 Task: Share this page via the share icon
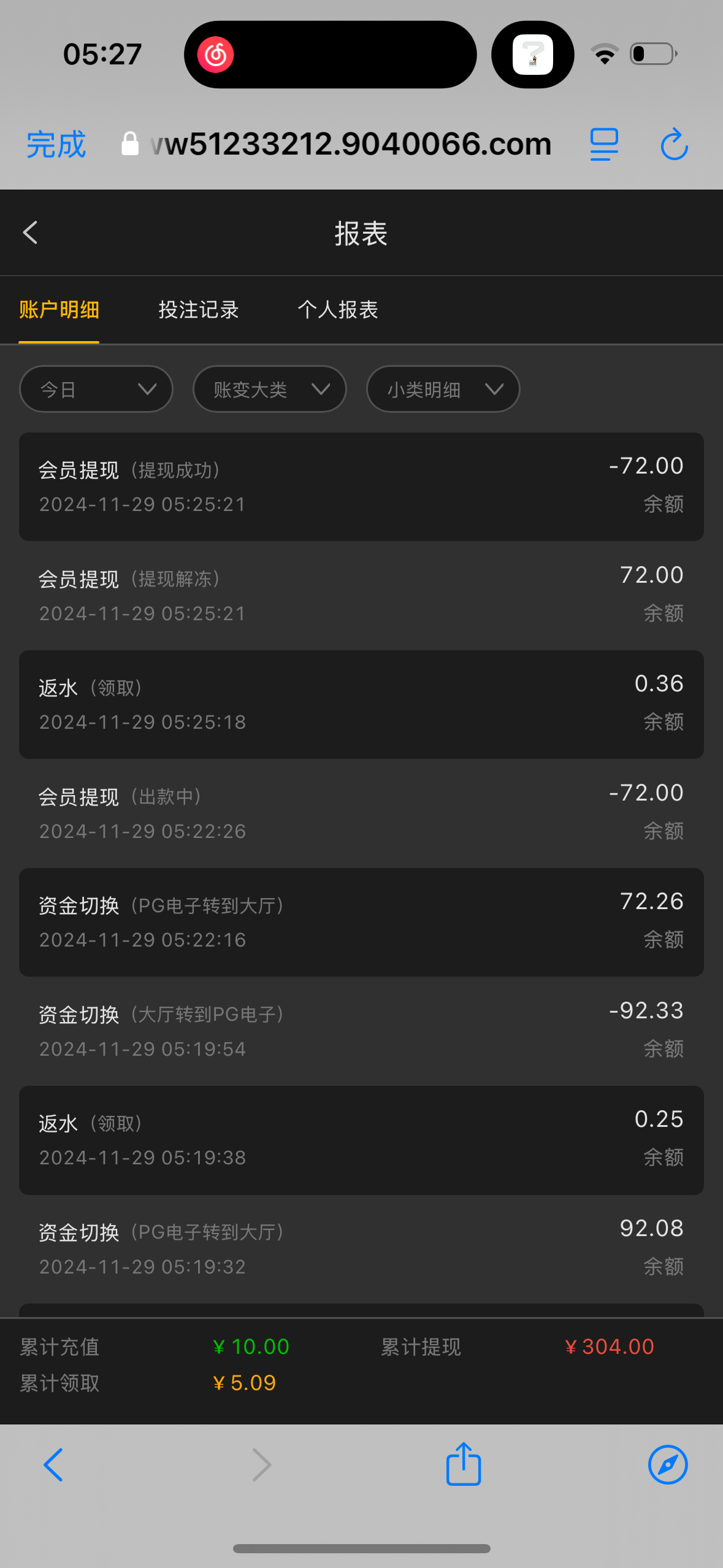pyautogui.click(x=464, y=1465)
